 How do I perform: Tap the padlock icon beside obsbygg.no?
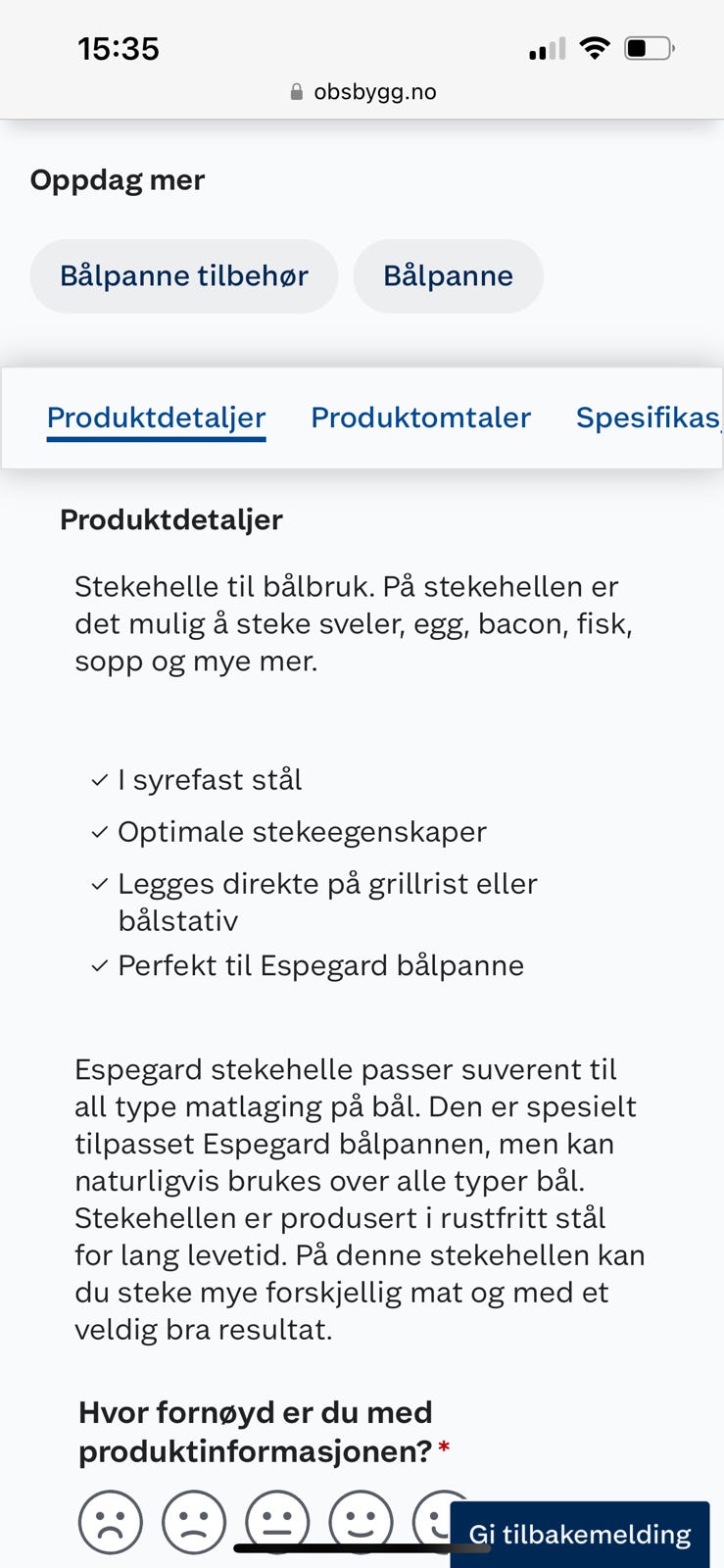(295, 92)
